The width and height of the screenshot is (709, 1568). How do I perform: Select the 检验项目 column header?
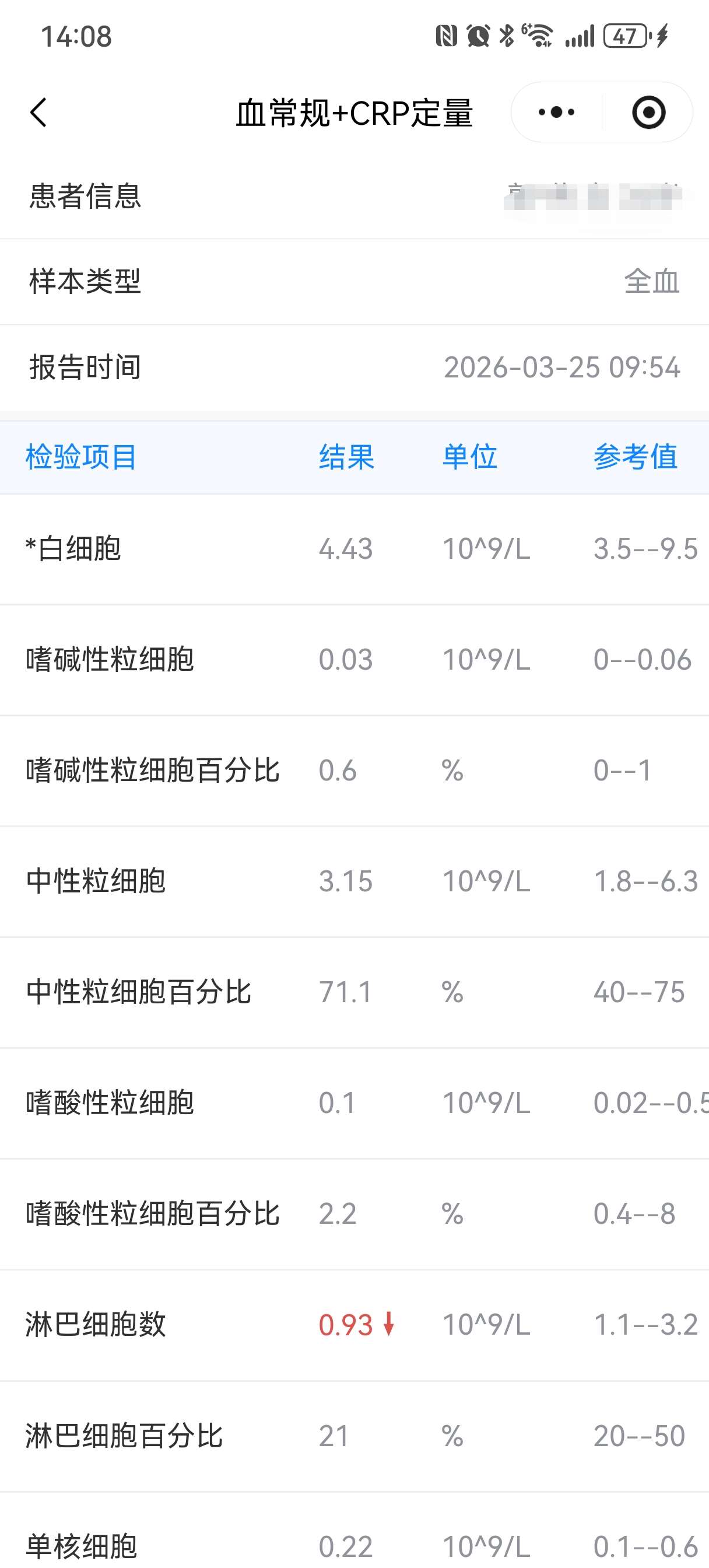[x=80, y=458]
